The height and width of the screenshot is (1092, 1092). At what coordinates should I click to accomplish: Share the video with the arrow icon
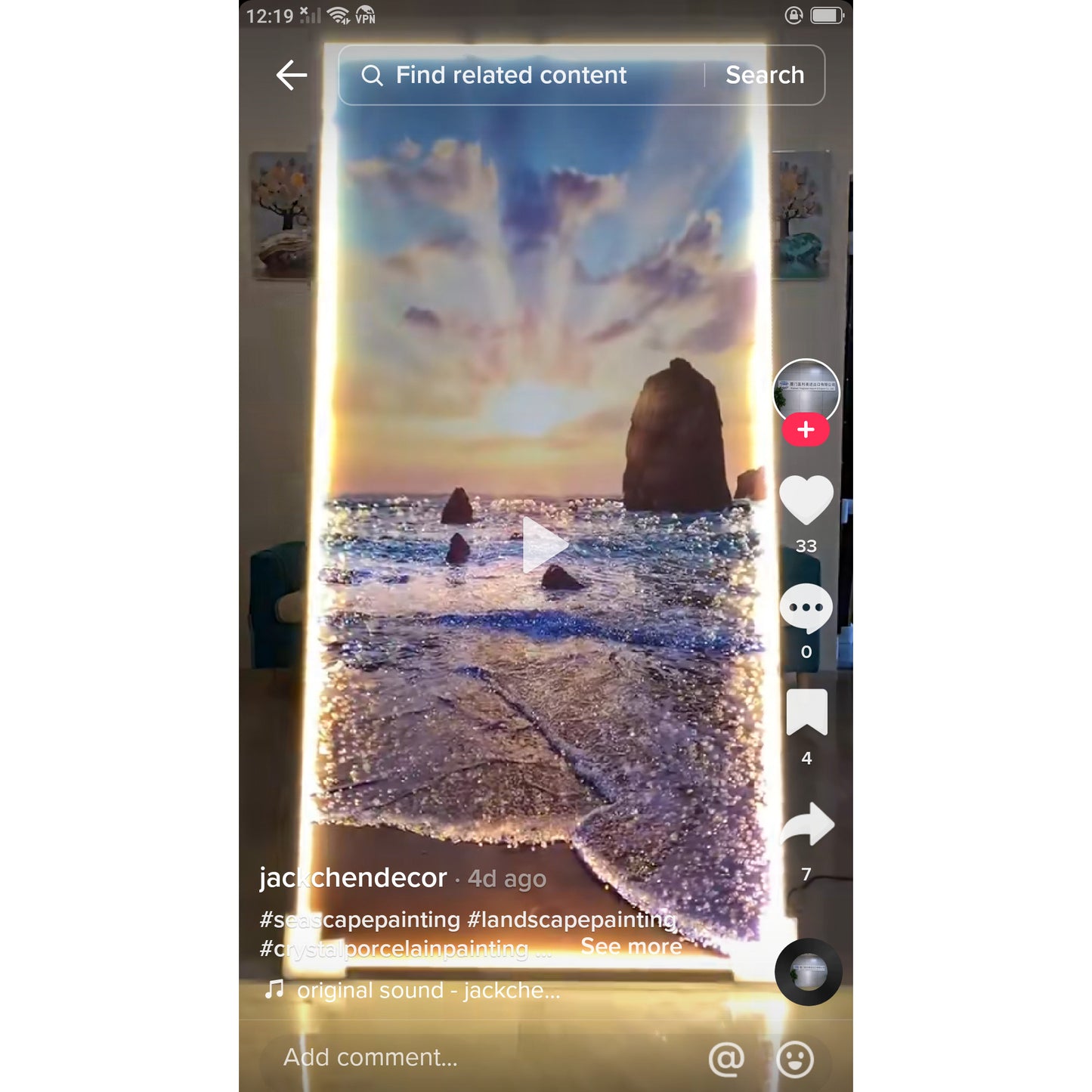(807, 825)
